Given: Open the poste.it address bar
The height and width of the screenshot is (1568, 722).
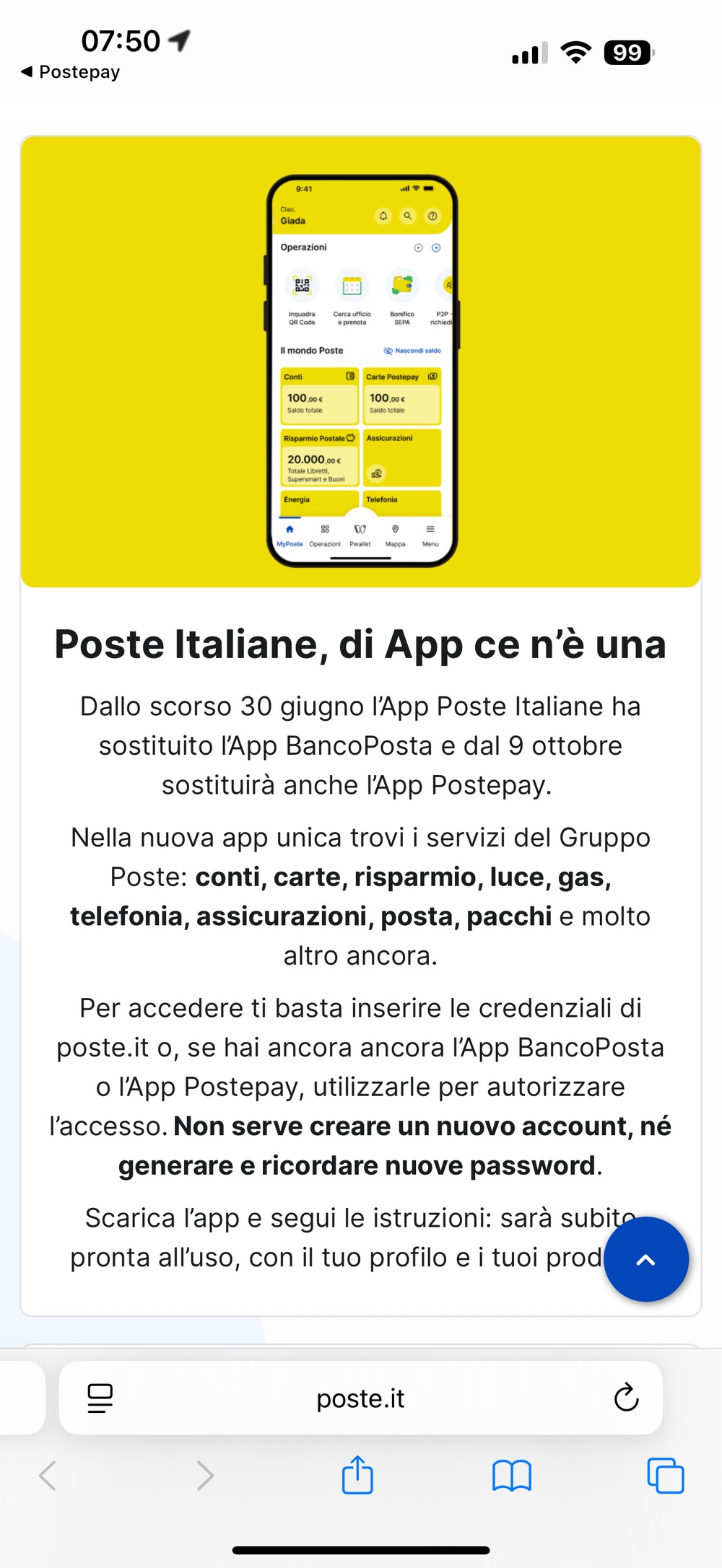Looking at the screenshot, I should (360, 1398).
